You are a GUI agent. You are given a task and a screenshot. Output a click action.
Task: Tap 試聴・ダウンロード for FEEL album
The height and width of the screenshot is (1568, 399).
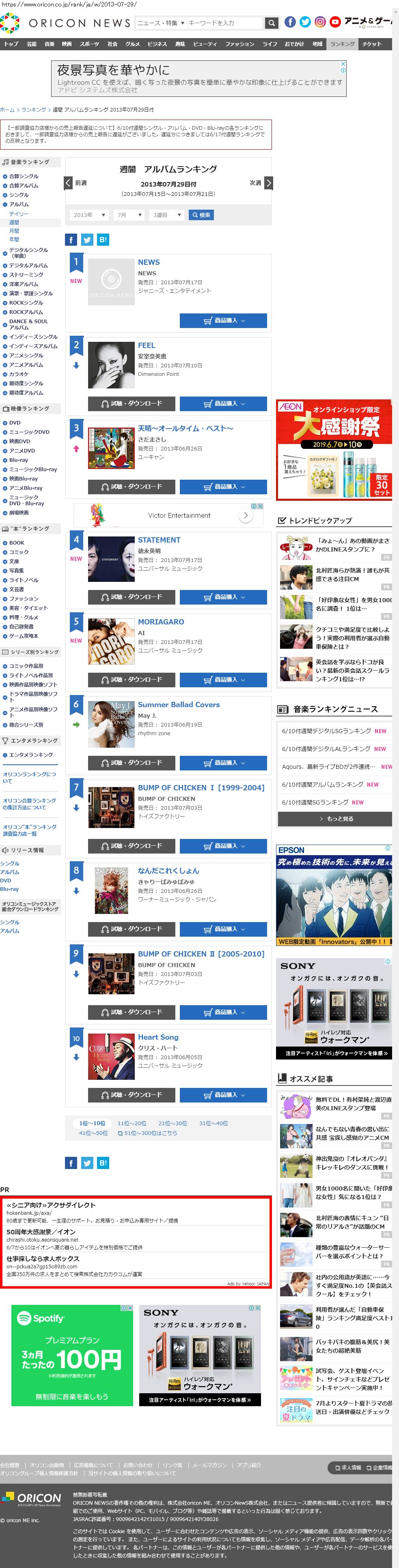point(132,403)
